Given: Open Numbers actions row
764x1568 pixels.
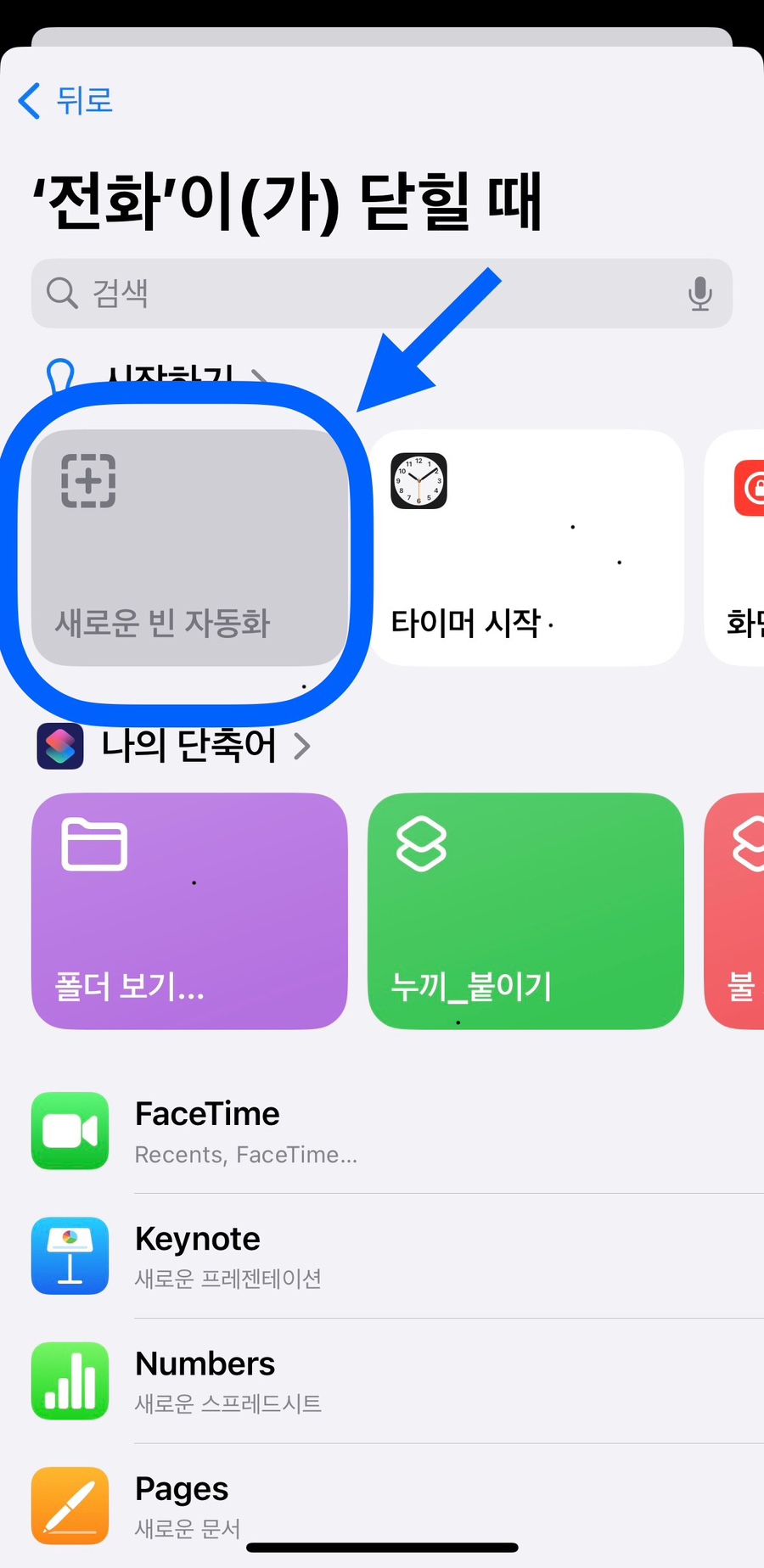Looking at the screenshot, I should pos(397,1380).
